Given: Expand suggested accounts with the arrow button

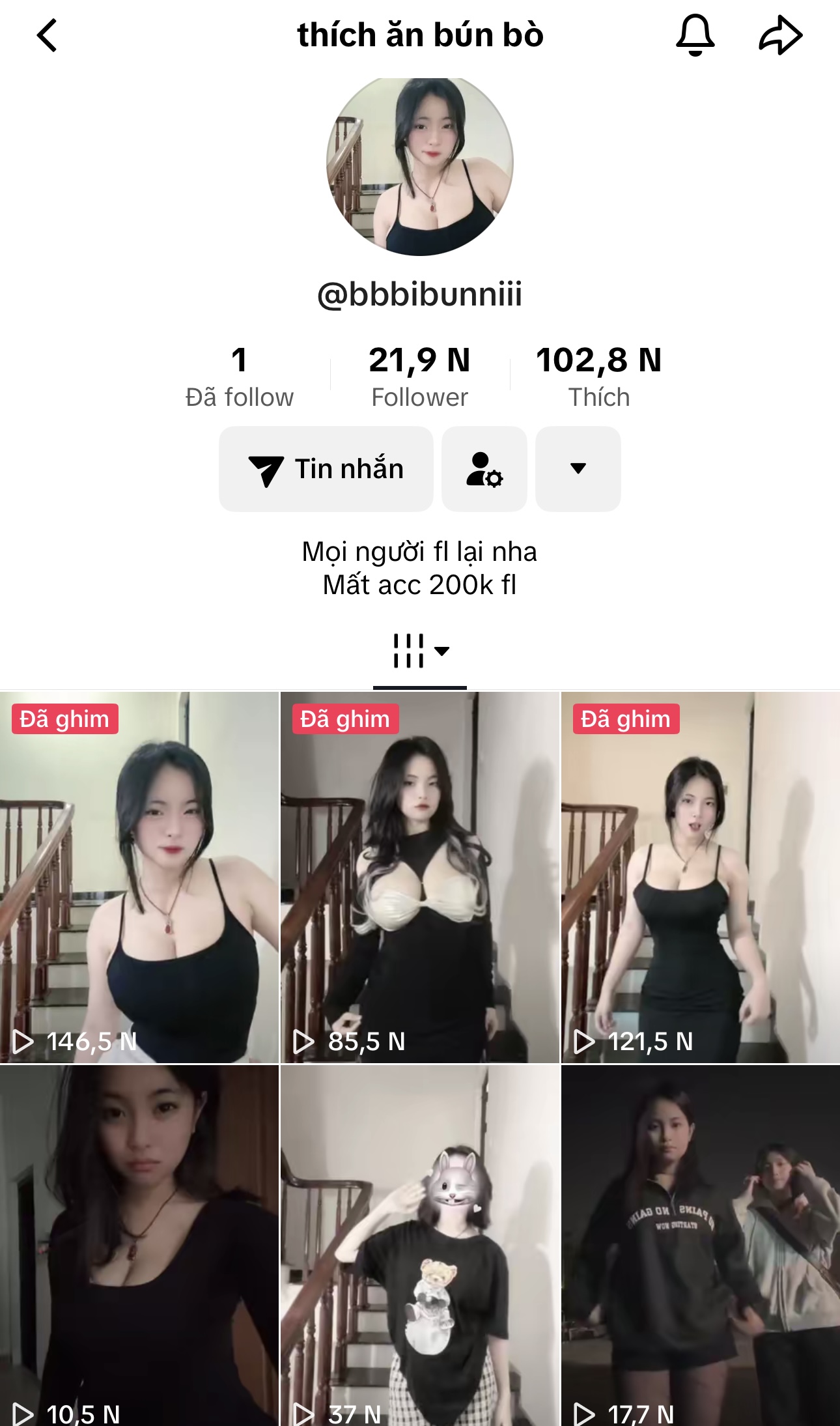Looking at the screenshot, I should pos(578,469).
